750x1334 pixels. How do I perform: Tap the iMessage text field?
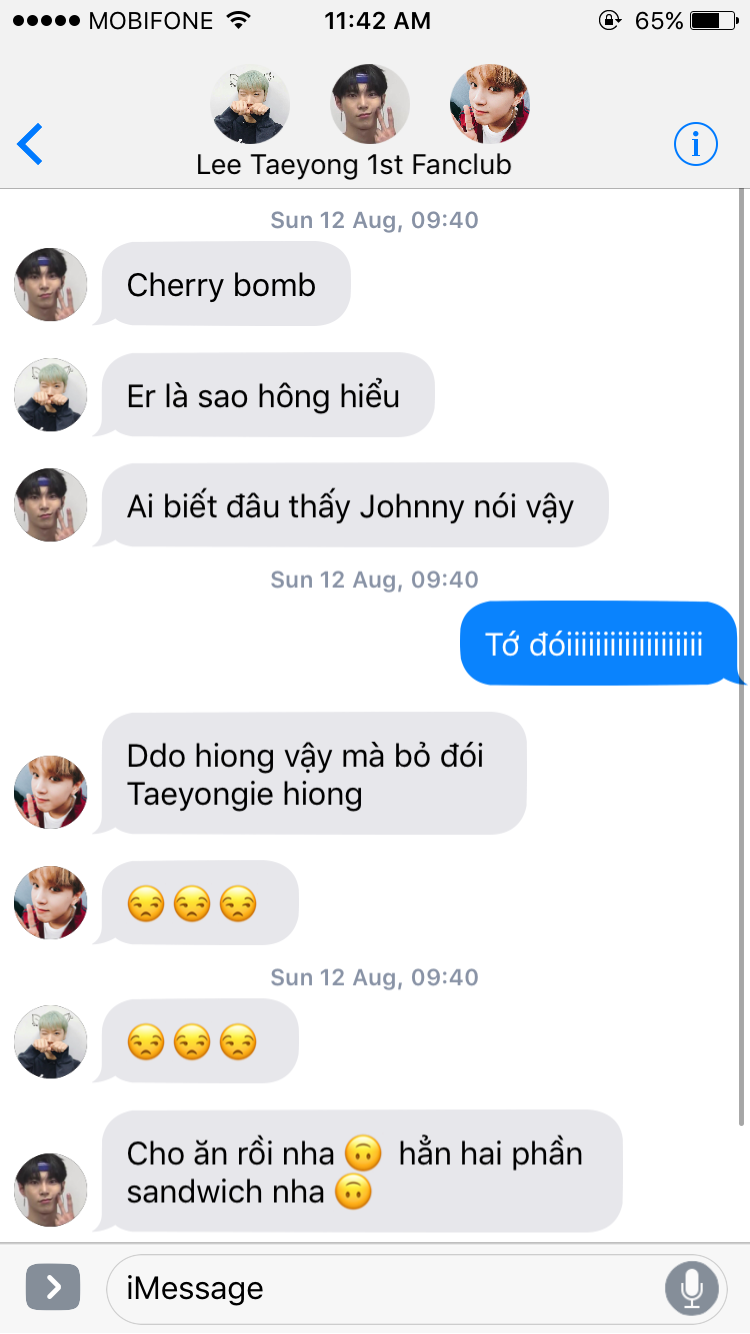point(385,1288)
